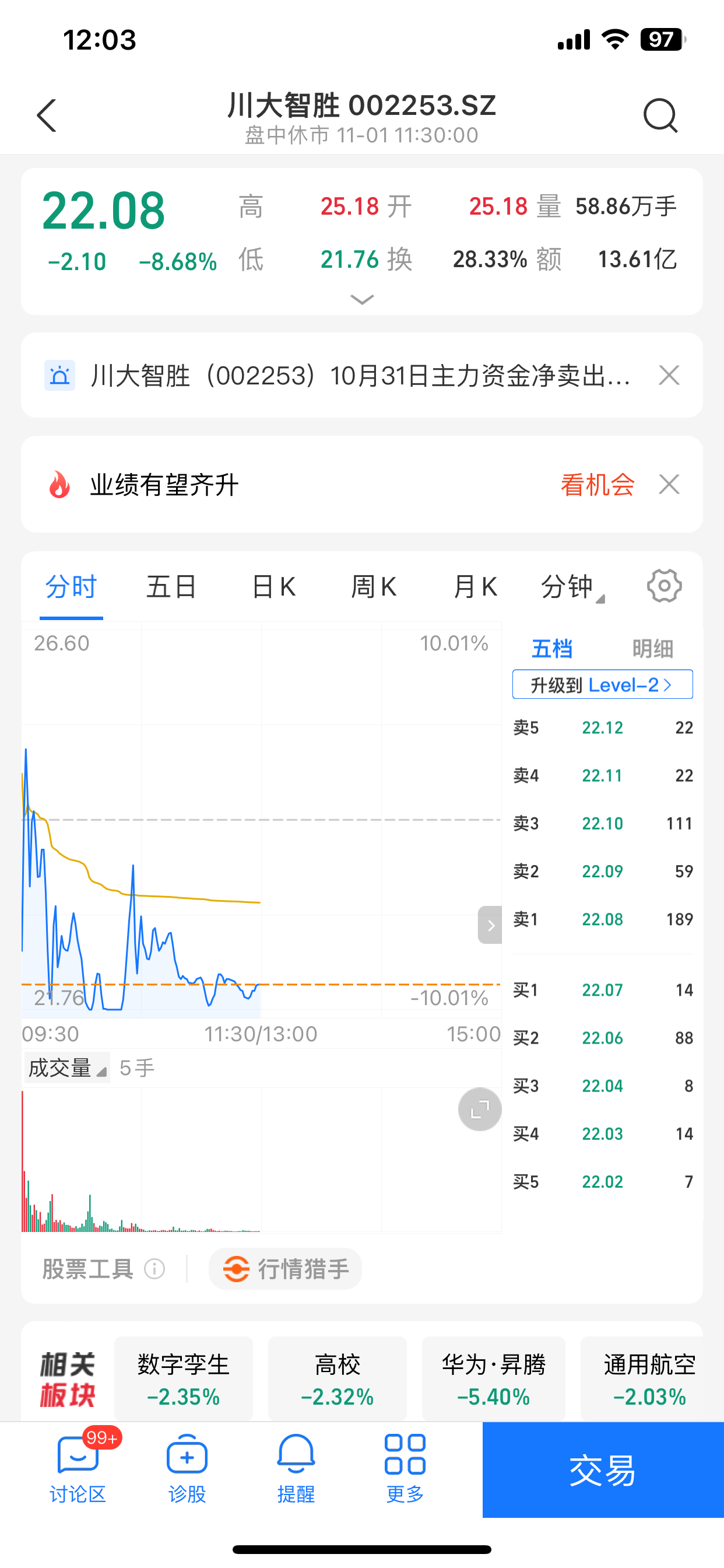Viewport: 724px width, 1568px height.
Task: Switch to the 五日 chart tab
Action: 171,587
